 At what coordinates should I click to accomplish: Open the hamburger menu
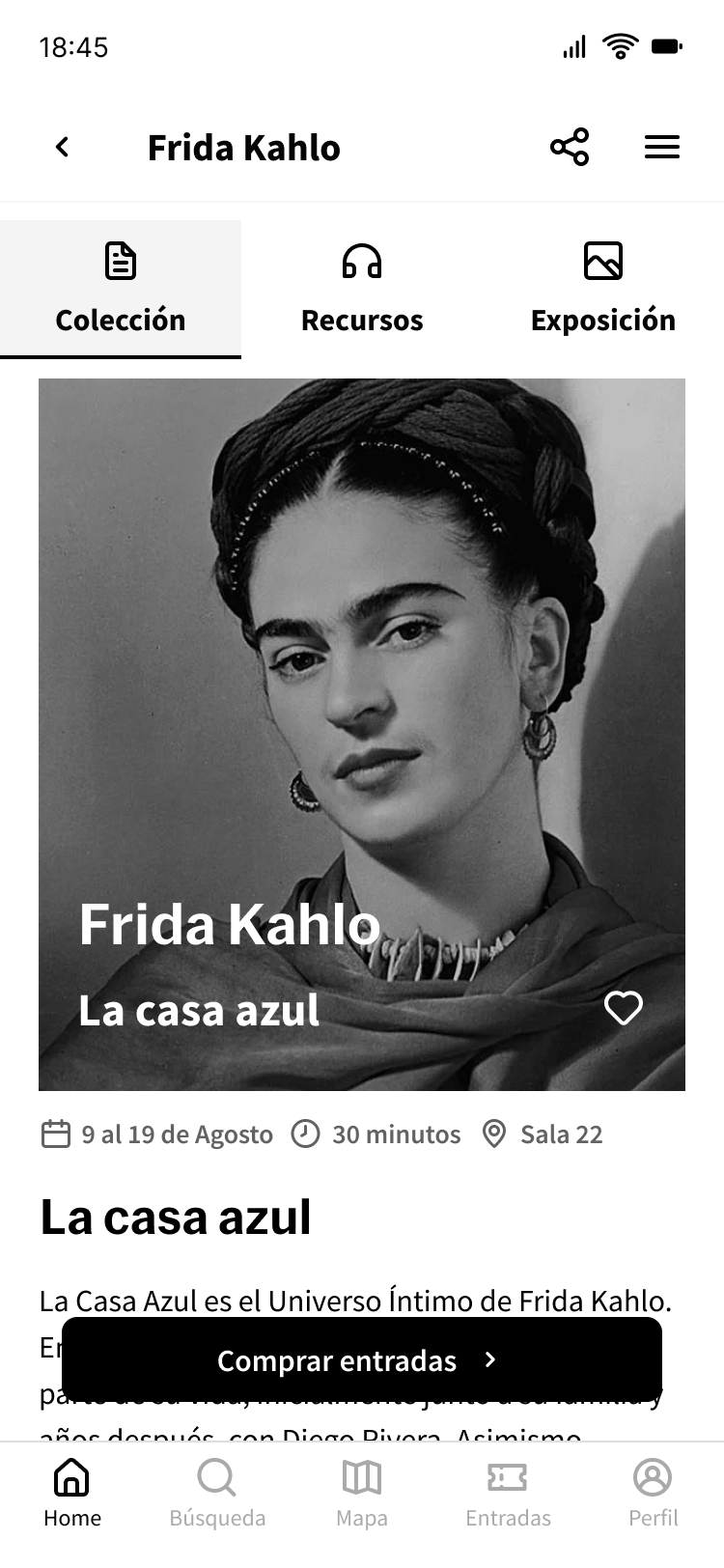[x=662, y=147]
